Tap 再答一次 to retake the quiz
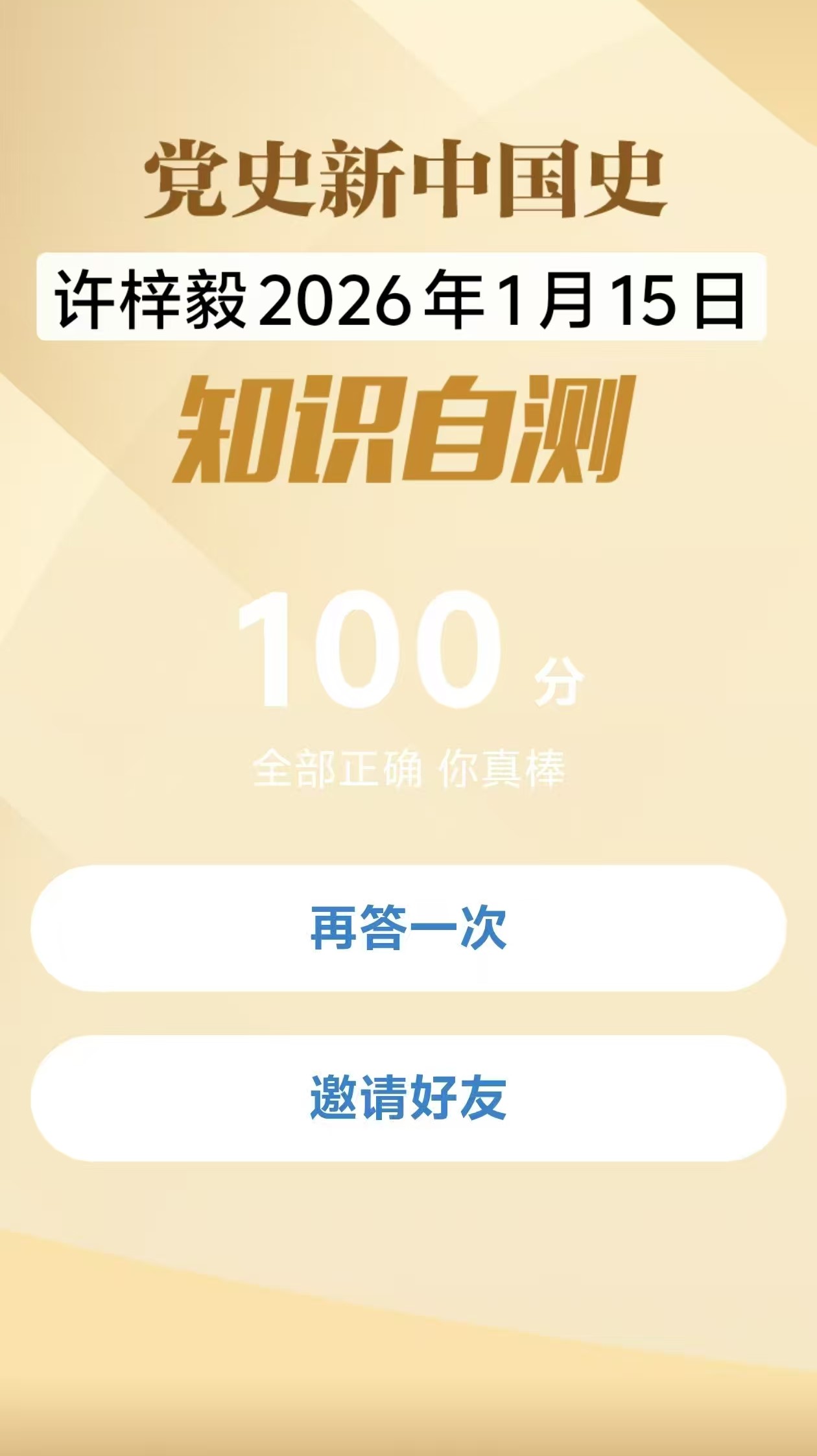Screen dimensions: 817x1456 [x=408, y=928]
